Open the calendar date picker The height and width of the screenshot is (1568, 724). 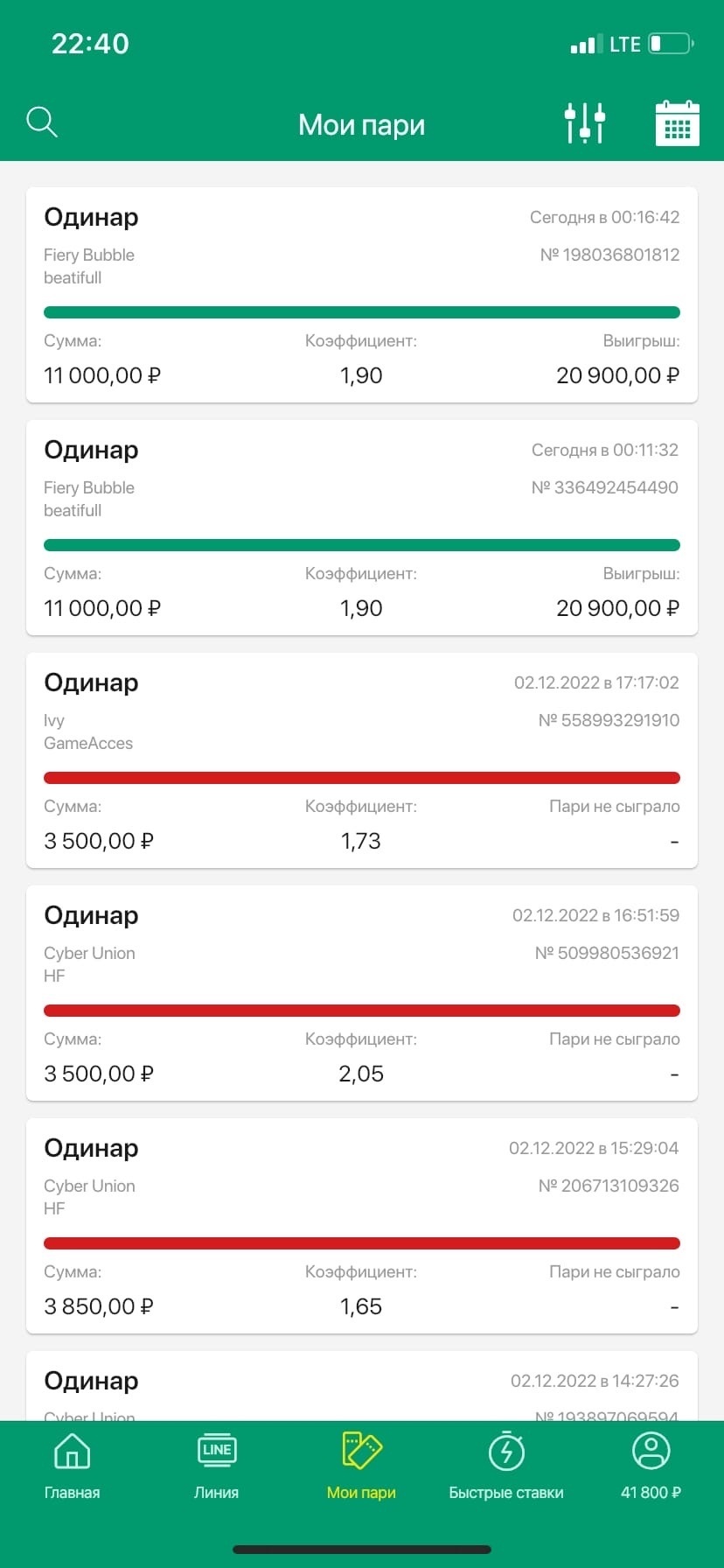(678, 123)
